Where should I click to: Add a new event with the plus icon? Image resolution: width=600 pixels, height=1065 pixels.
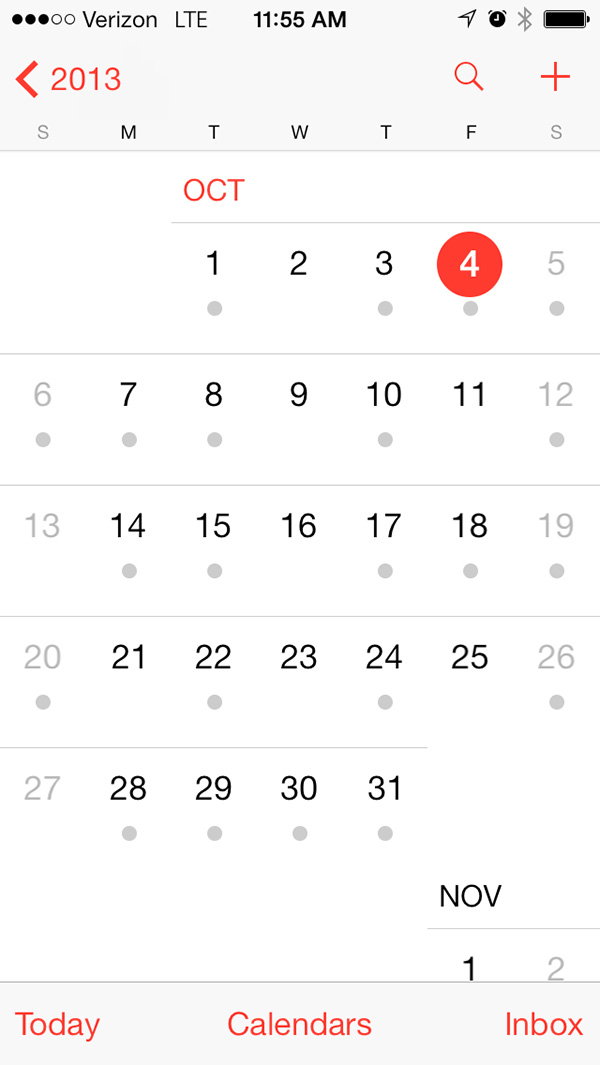[x=555, y=77]
